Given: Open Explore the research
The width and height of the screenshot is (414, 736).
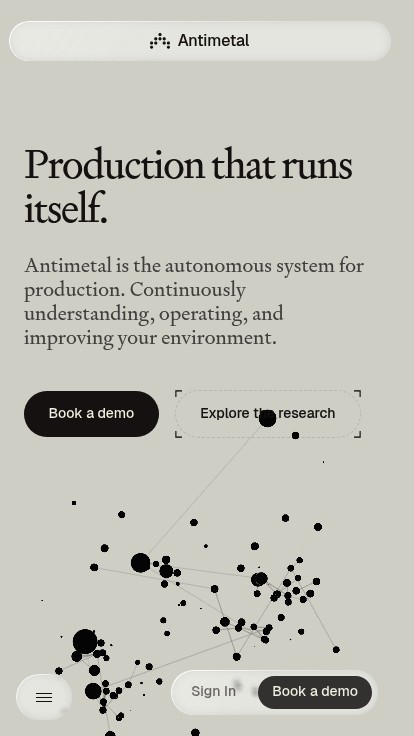Looking at the screenshot, I should 268,414.
